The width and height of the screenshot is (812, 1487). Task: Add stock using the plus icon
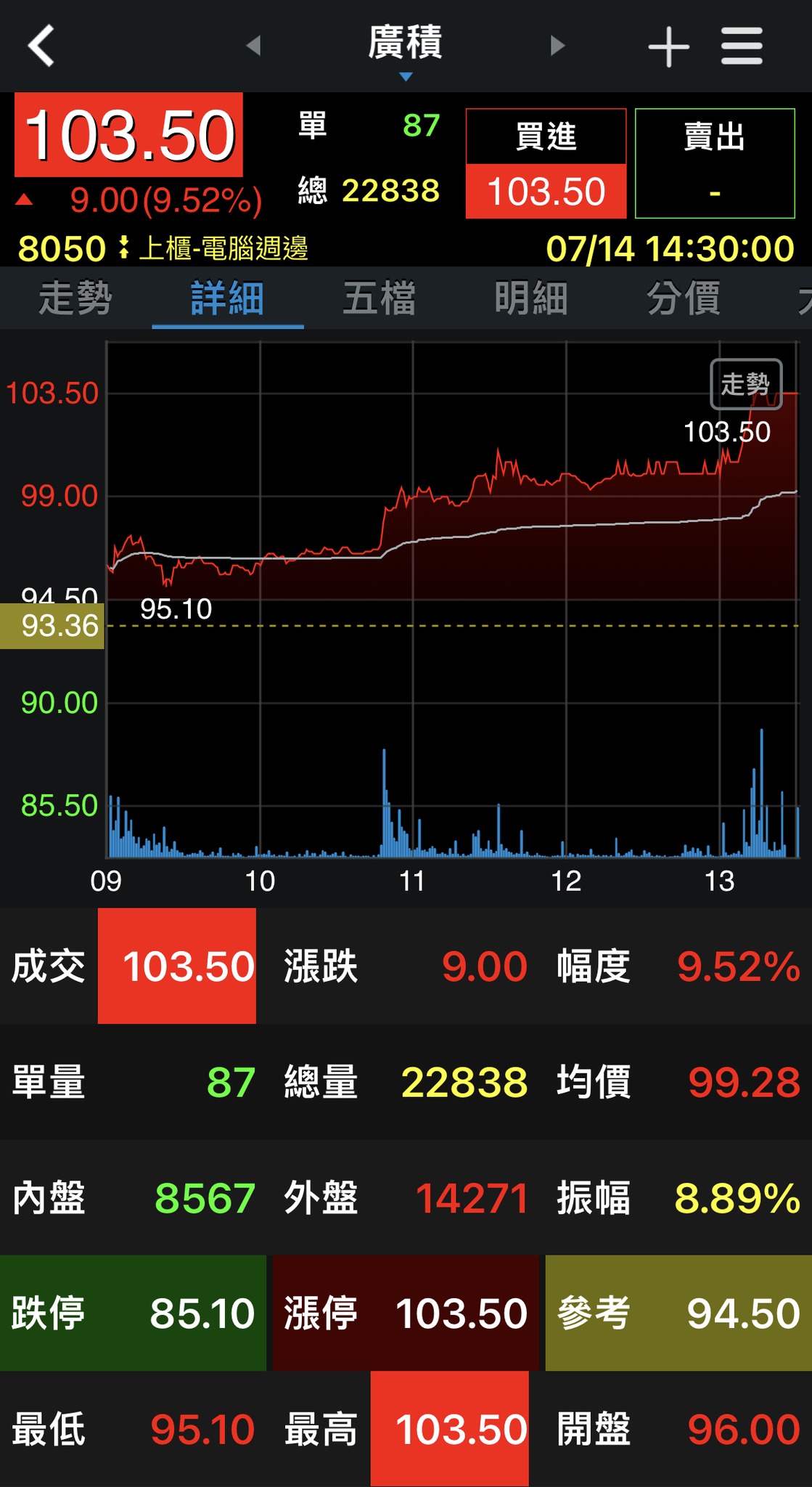[668, 47]
